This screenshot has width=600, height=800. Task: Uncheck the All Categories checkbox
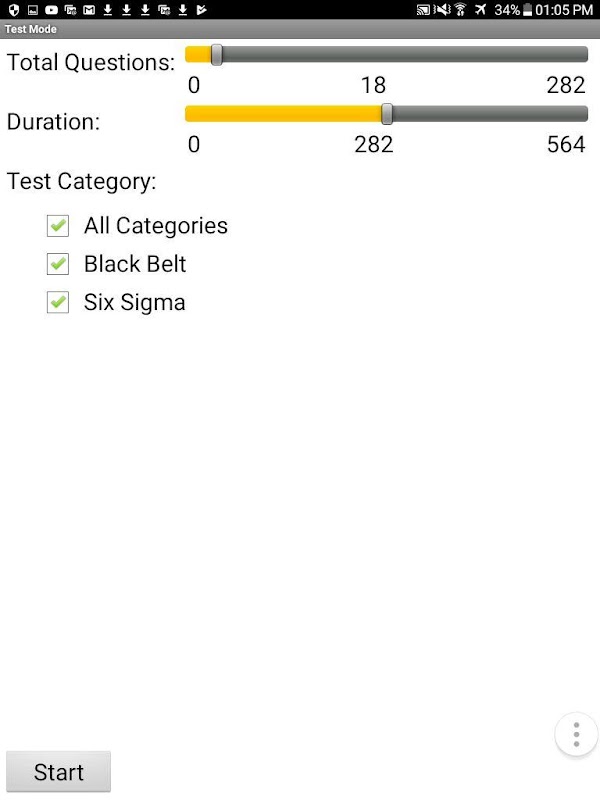tap(58, 226)
